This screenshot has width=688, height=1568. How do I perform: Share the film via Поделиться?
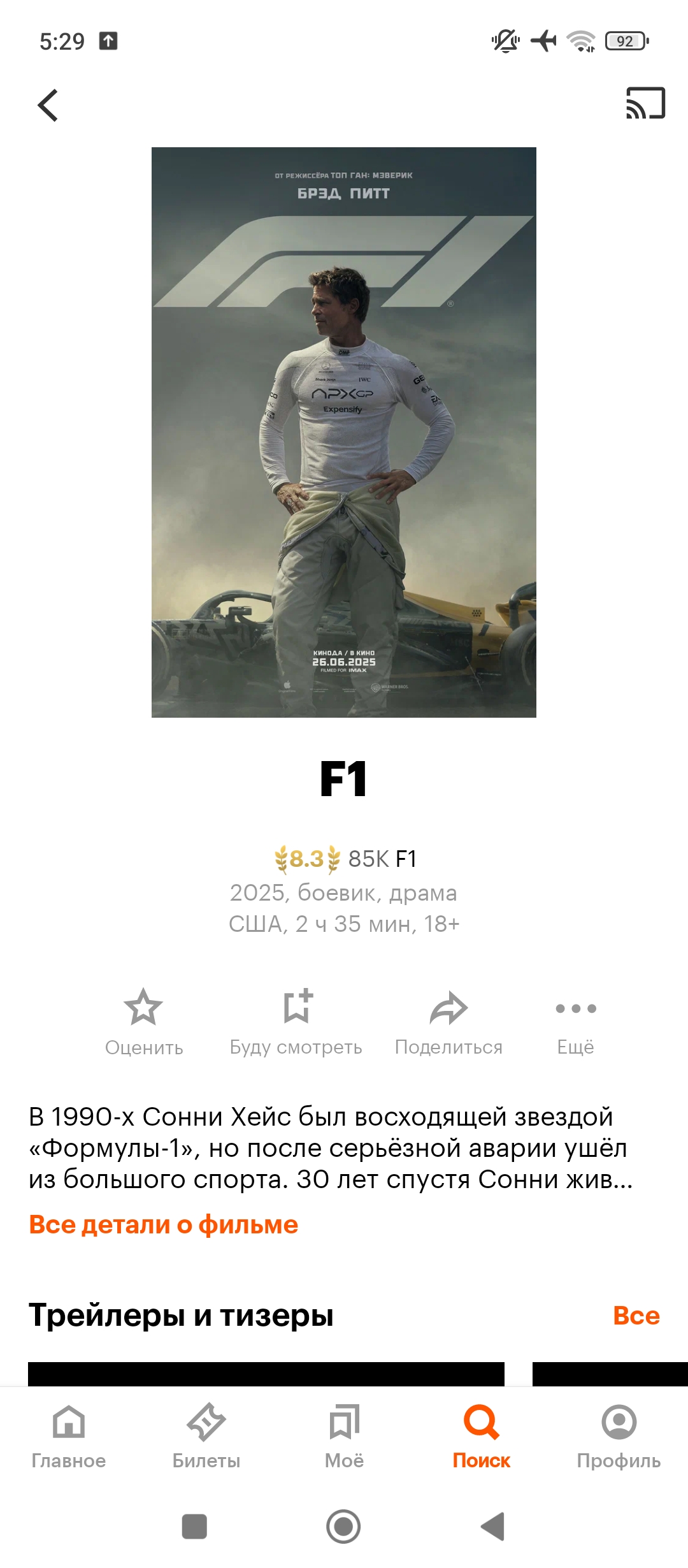tap(448, 1022)
